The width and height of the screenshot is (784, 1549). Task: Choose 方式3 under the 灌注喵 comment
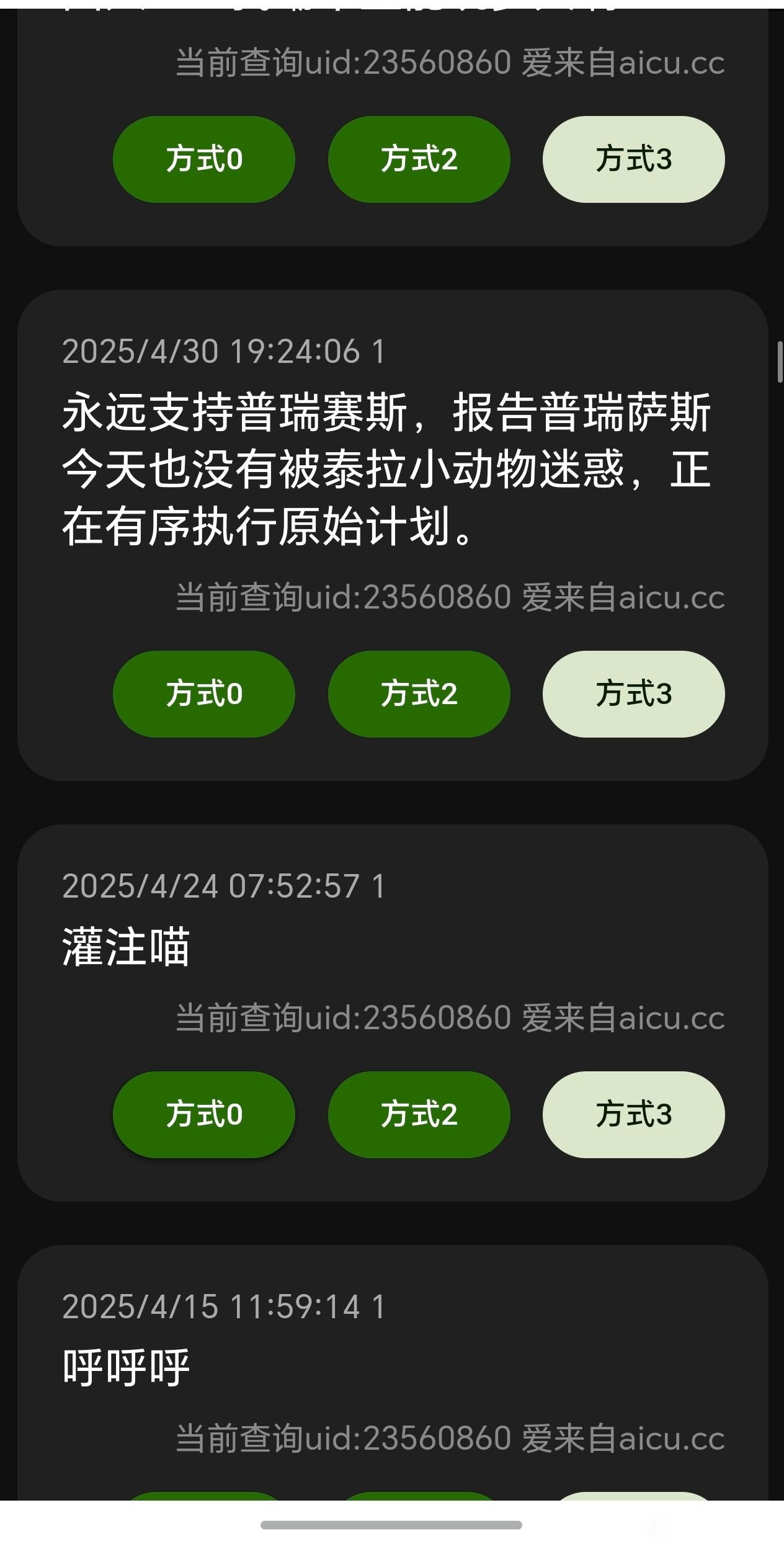click(x=633, y=1114)
